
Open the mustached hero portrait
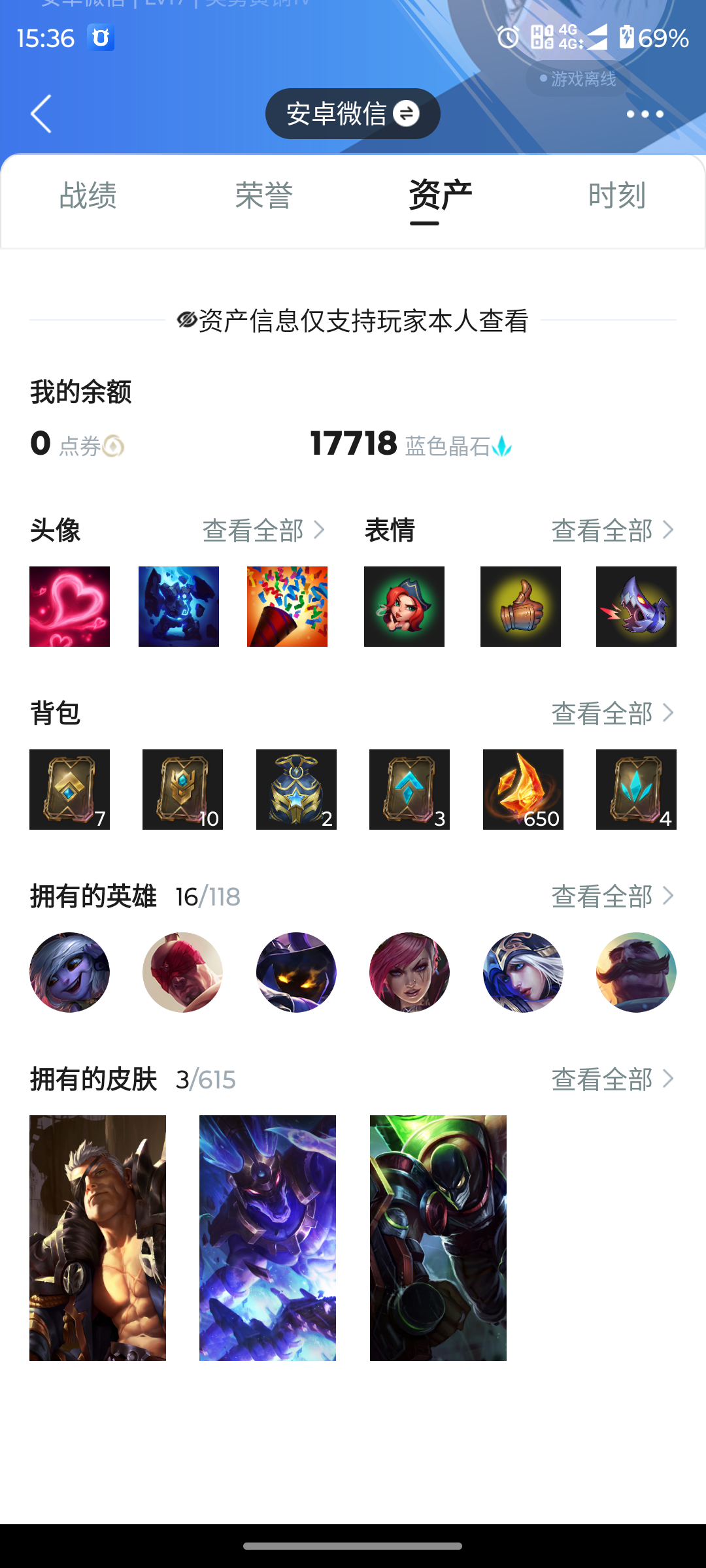(636, 972)
